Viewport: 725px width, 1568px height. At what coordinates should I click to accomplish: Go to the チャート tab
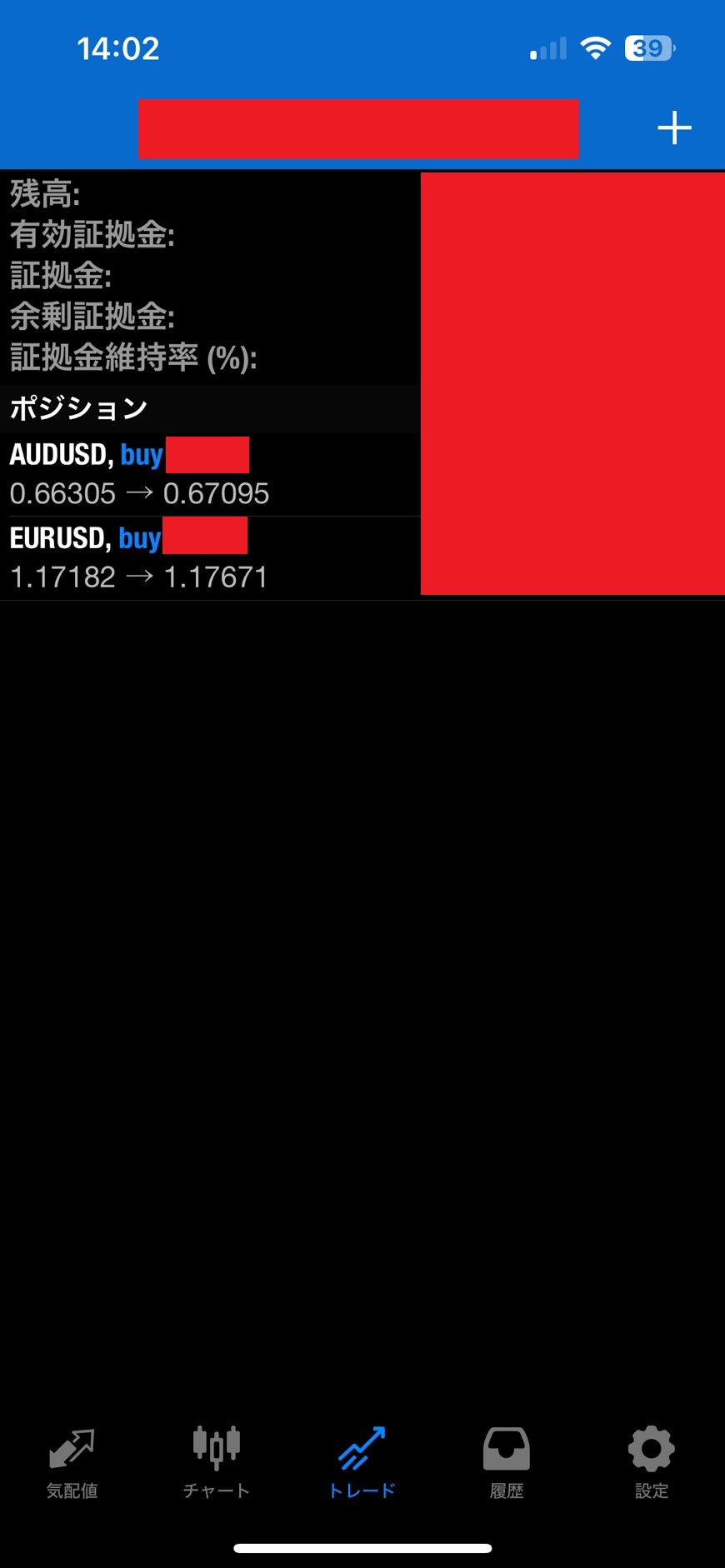point(216,1461)
